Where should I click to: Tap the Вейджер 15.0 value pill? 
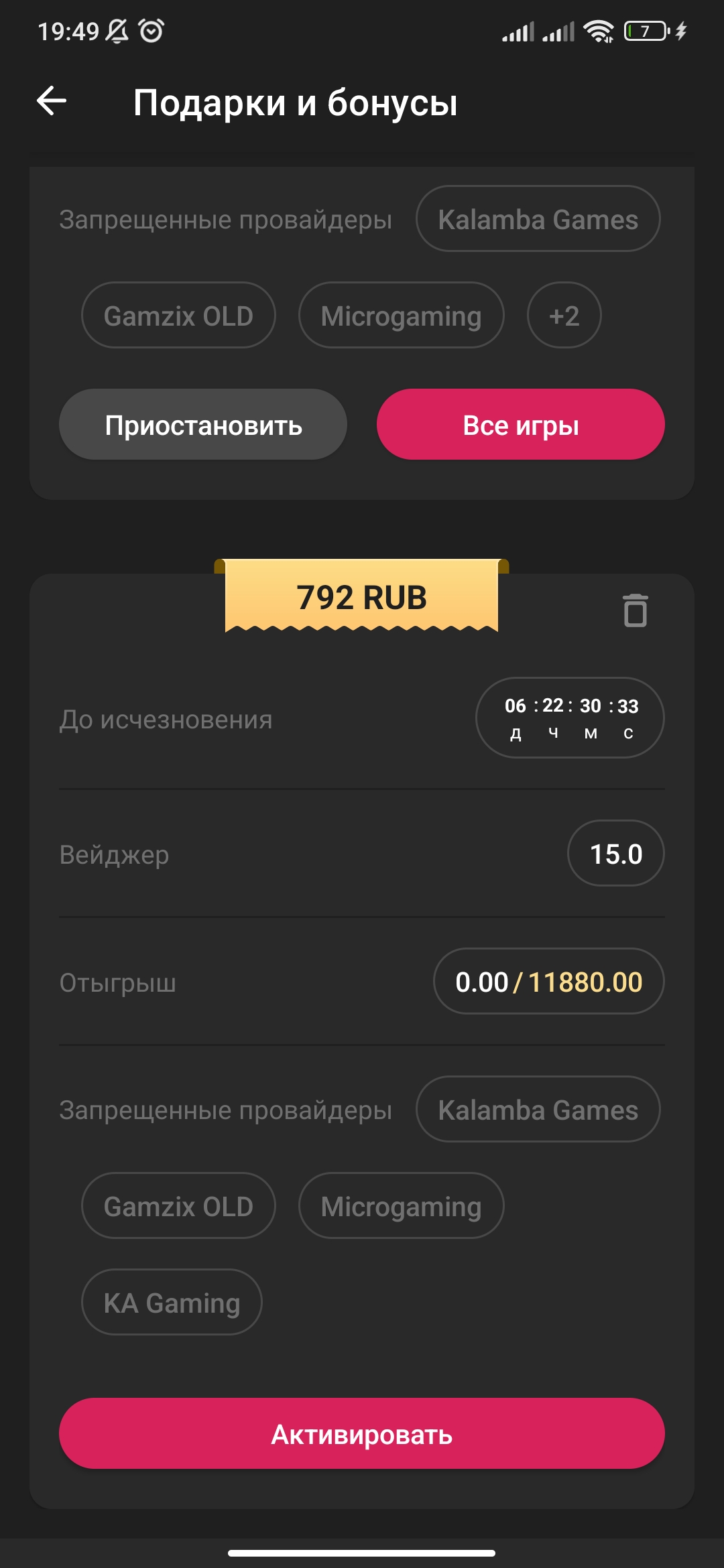615,853
